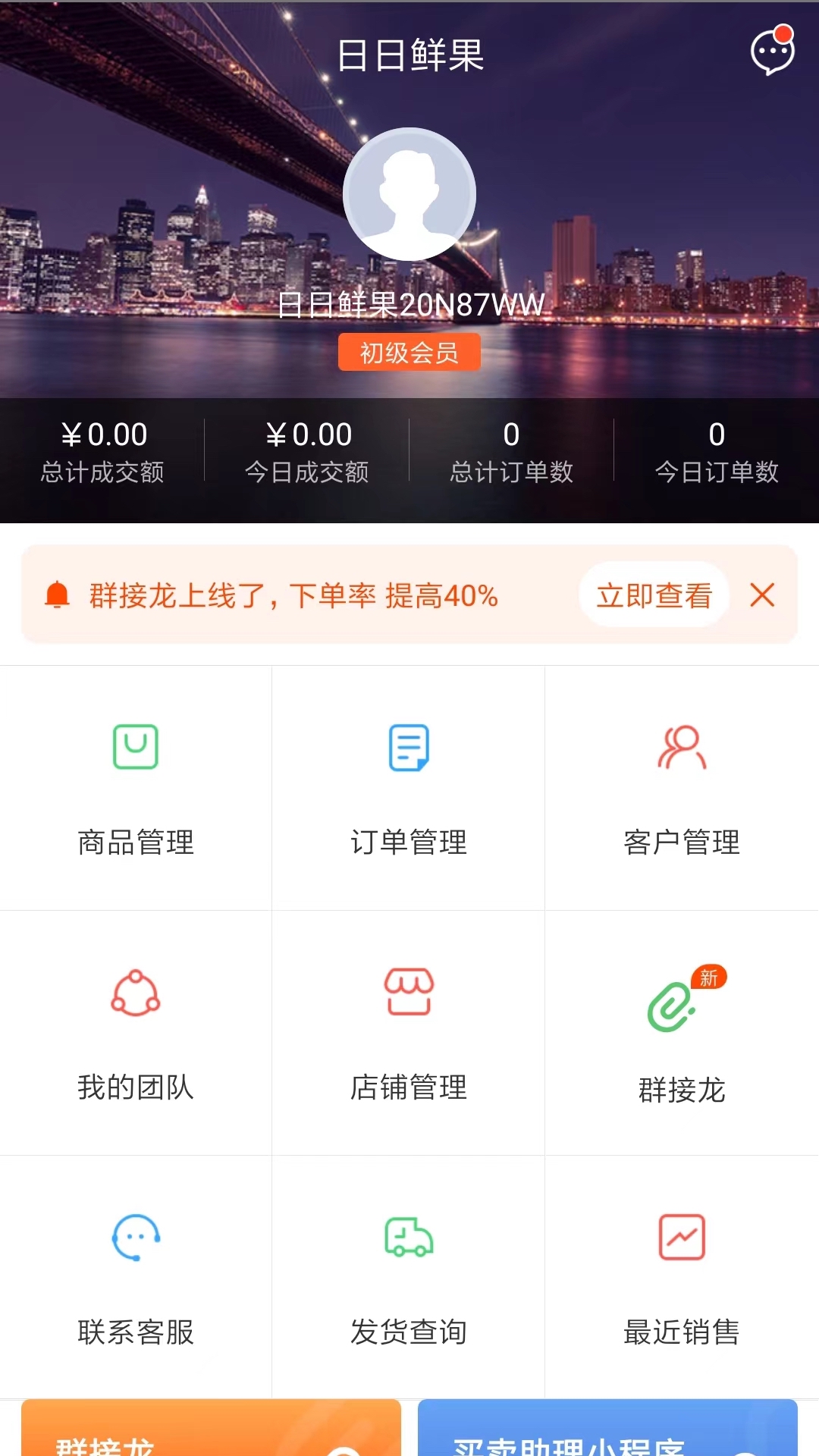The width and height of the screenshot is (819, 1456).
Task: View 我的团队 team page
Action: (136, 1034)
